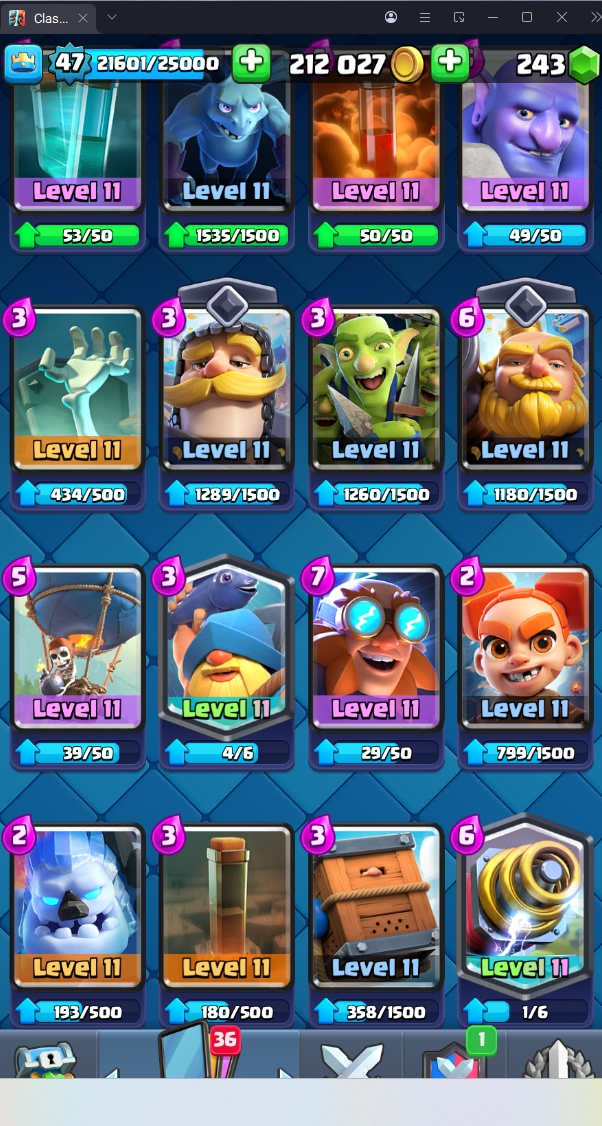Open the Balloon card
Screen dimensions: 602x1126
pyautogui.click(x=77, y=650)
